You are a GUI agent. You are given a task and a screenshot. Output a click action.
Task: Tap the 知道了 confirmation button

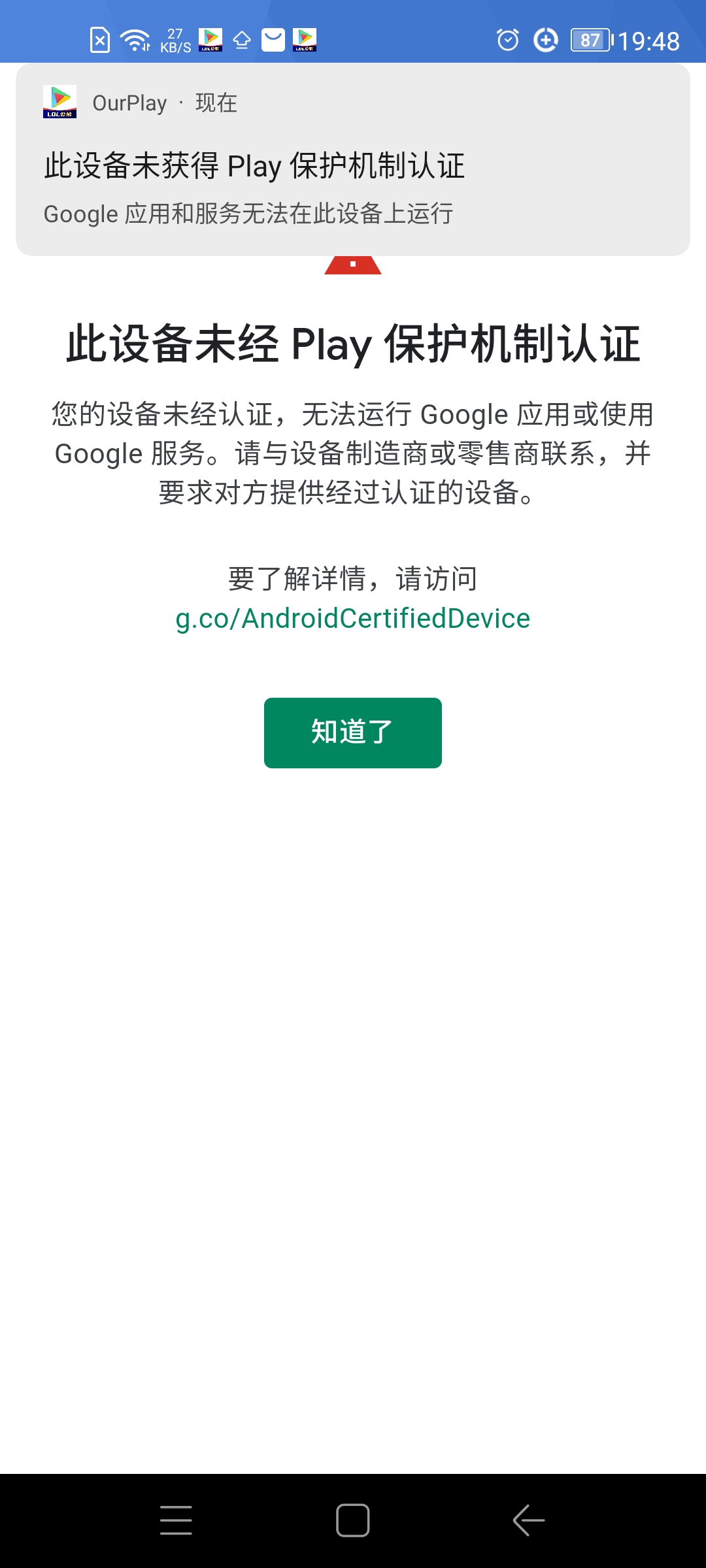coord(353,732)
